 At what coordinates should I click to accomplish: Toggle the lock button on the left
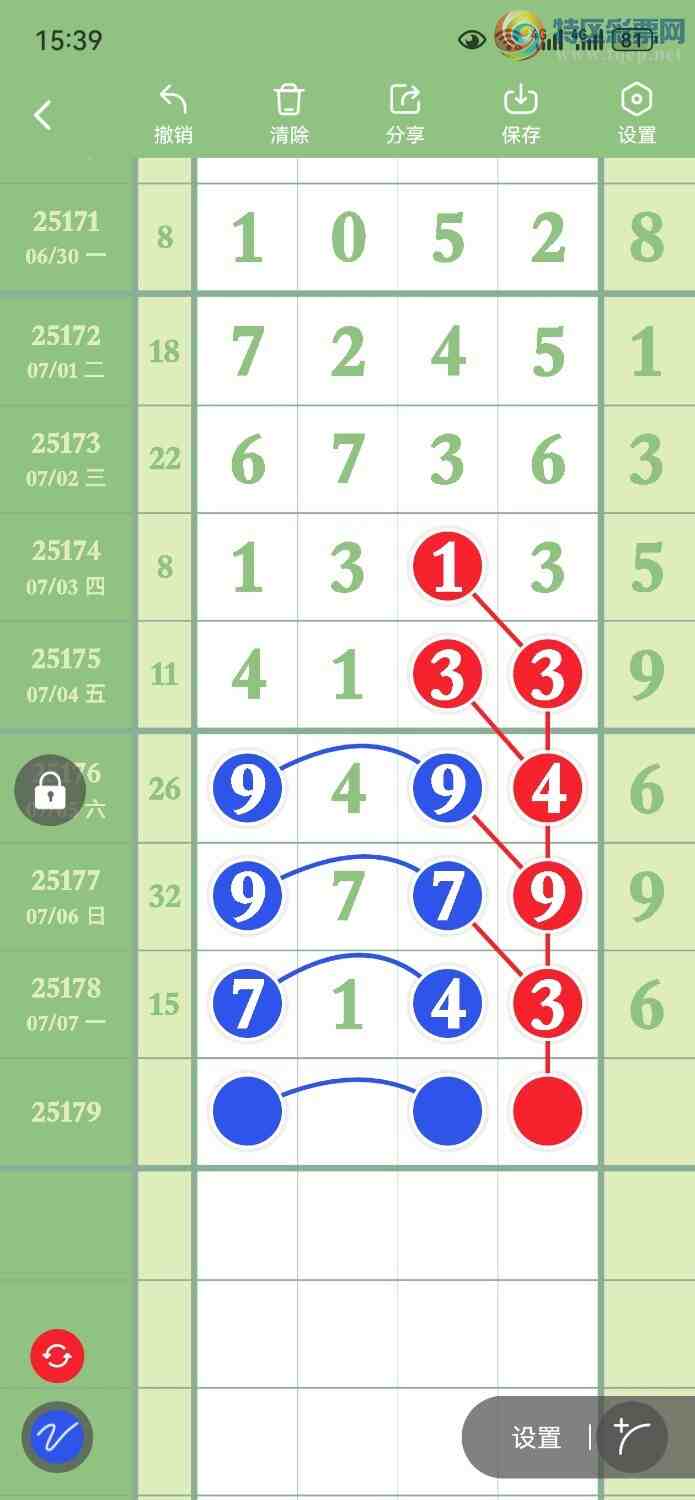[x=49, y=791]
